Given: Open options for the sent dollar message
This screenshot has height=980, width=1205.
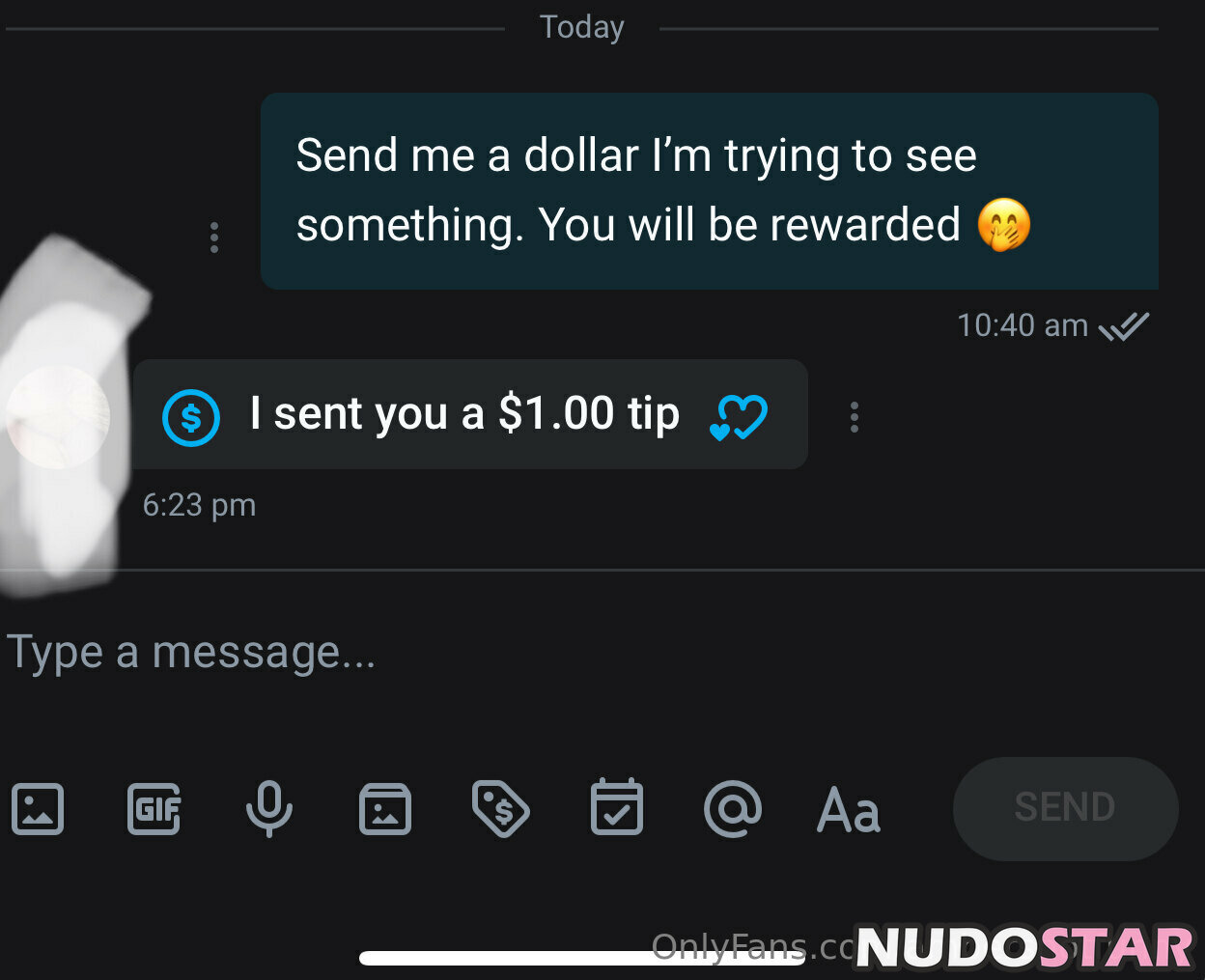Looking at the screenshot, I should [214, 238].
